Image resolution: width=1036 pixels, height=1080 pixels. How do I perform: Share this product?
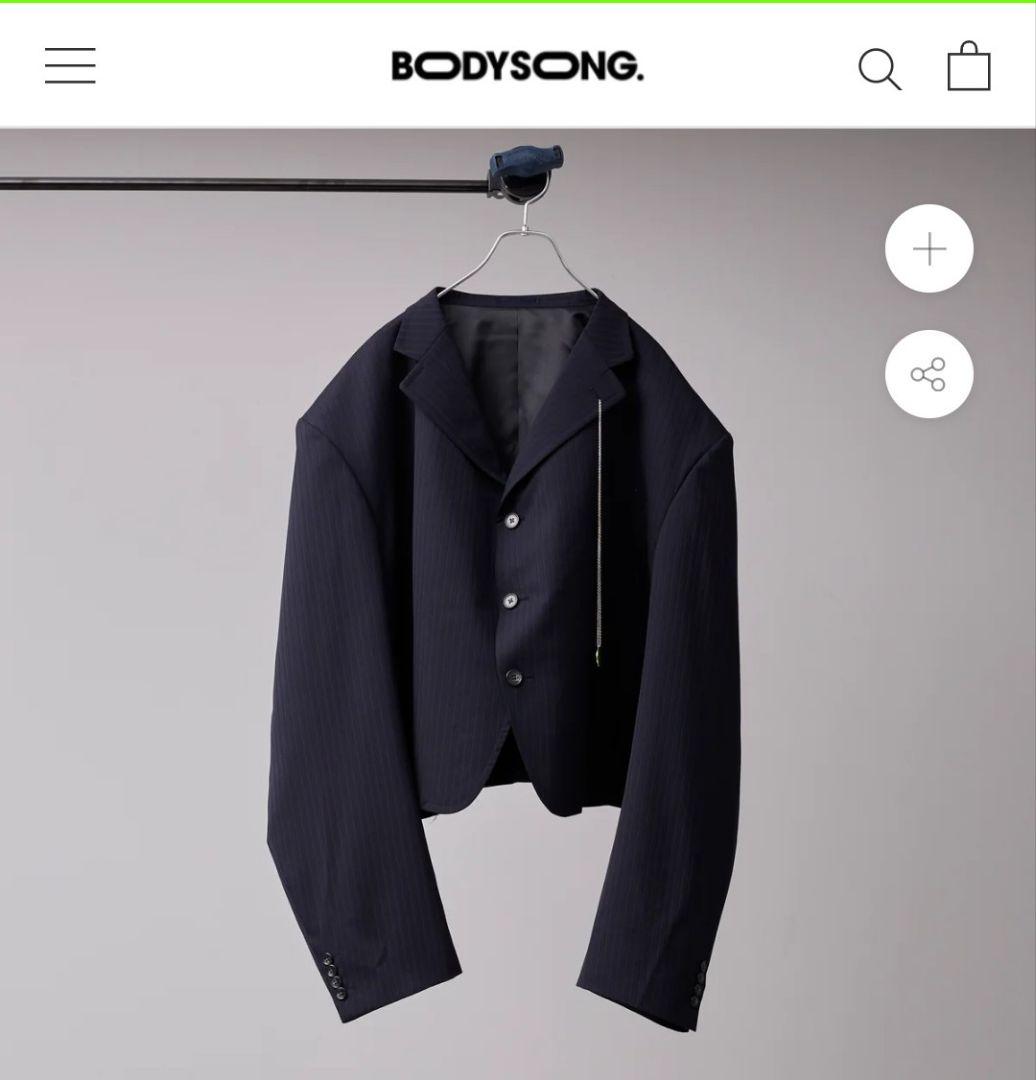click(x=929, y=374)
